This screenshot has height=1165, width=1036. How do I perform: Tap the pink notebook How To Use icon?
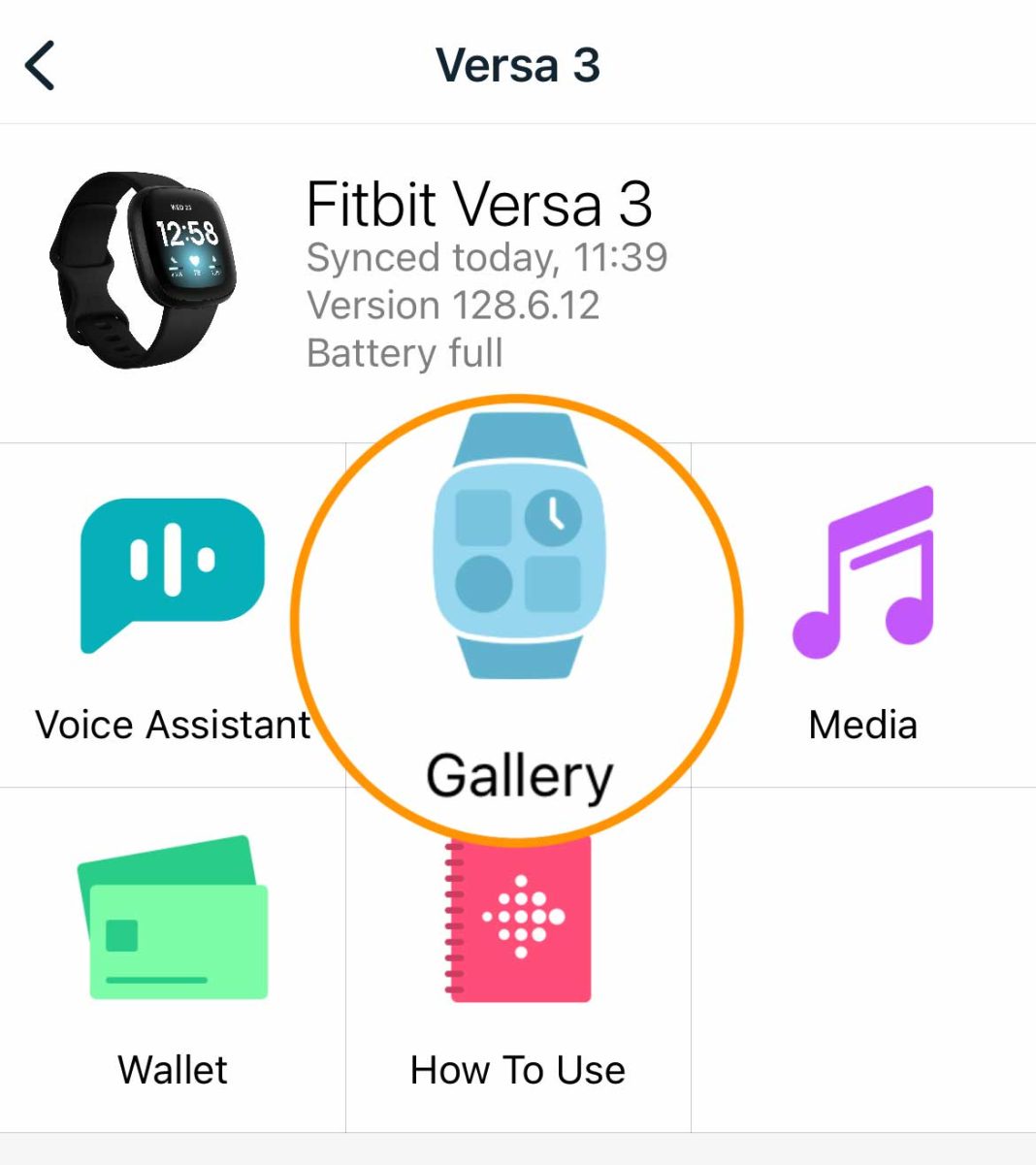518,922
